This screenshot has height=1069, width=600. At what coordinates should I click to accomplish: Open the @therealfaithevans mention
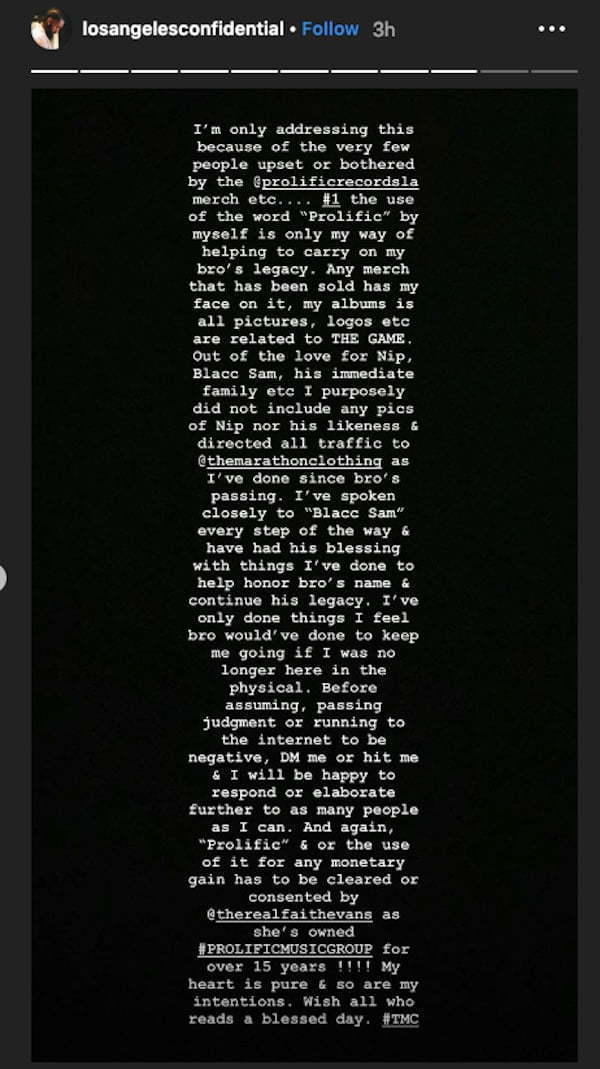coord(290,914)
